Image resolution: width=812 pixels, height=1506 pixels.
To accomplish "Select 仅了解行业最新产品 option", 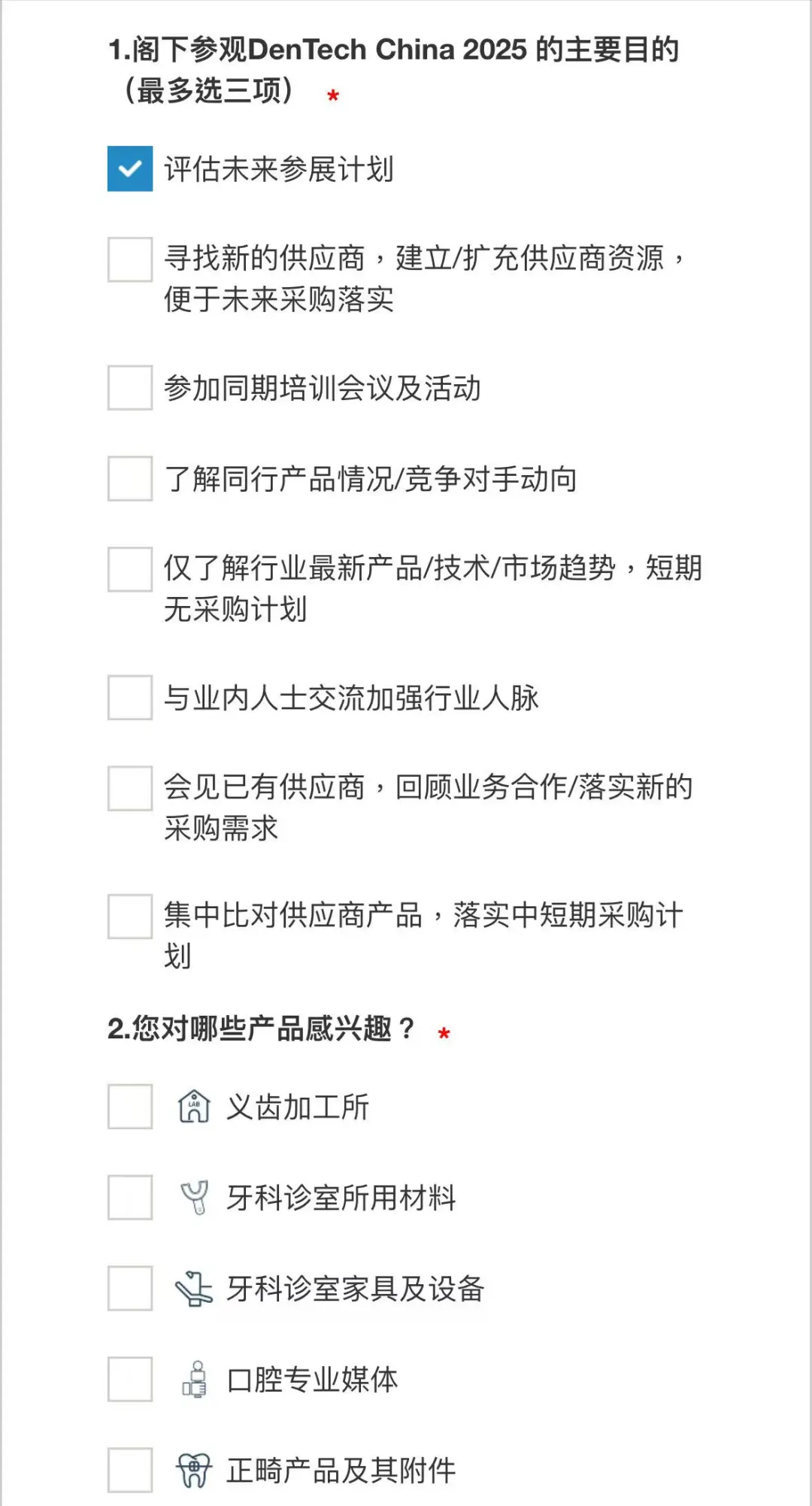I will coord(130,569).
